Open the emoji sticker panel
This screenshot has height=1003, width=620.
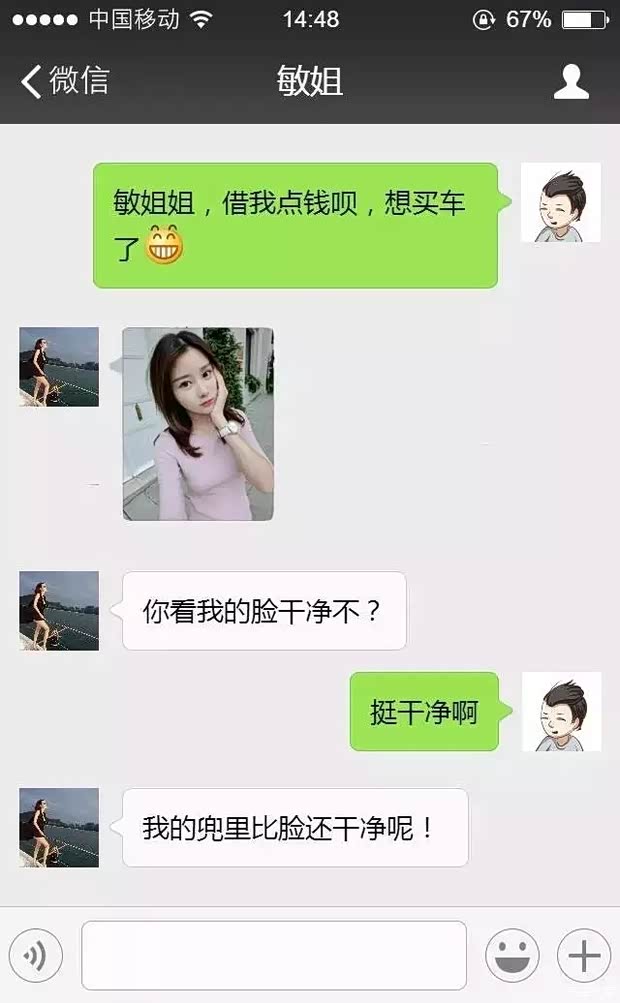[x=512, y=956]
